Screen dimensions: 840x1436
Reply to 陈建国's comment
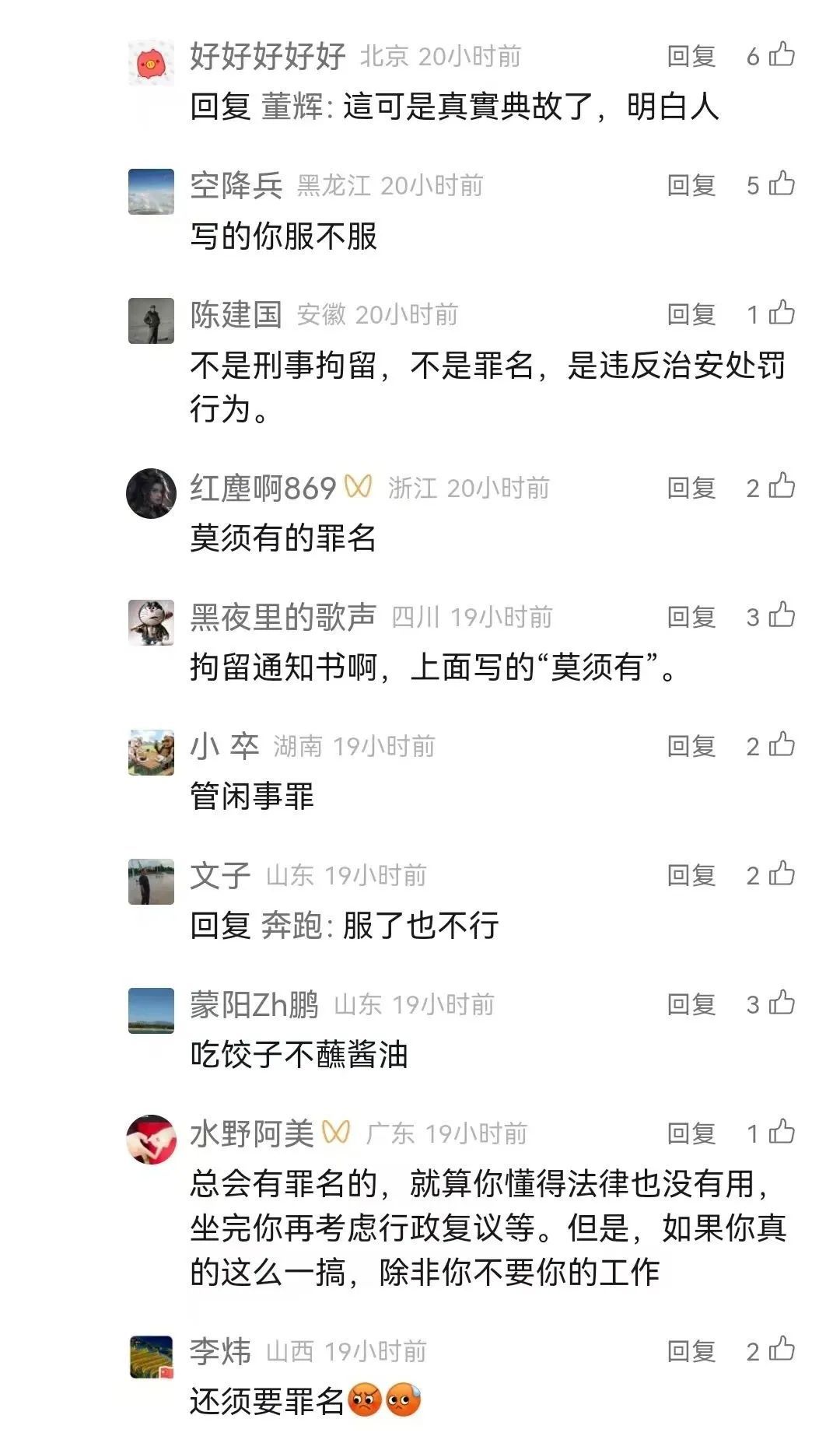691,314
